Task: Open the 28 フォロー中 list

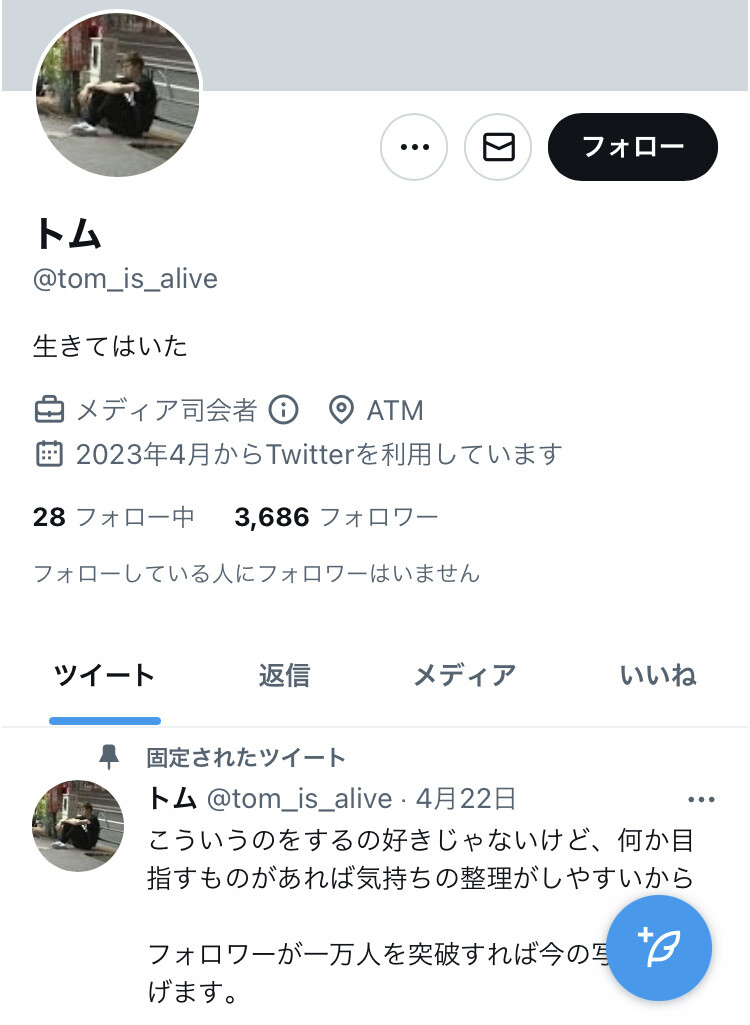Action: (x=113, y=517)
